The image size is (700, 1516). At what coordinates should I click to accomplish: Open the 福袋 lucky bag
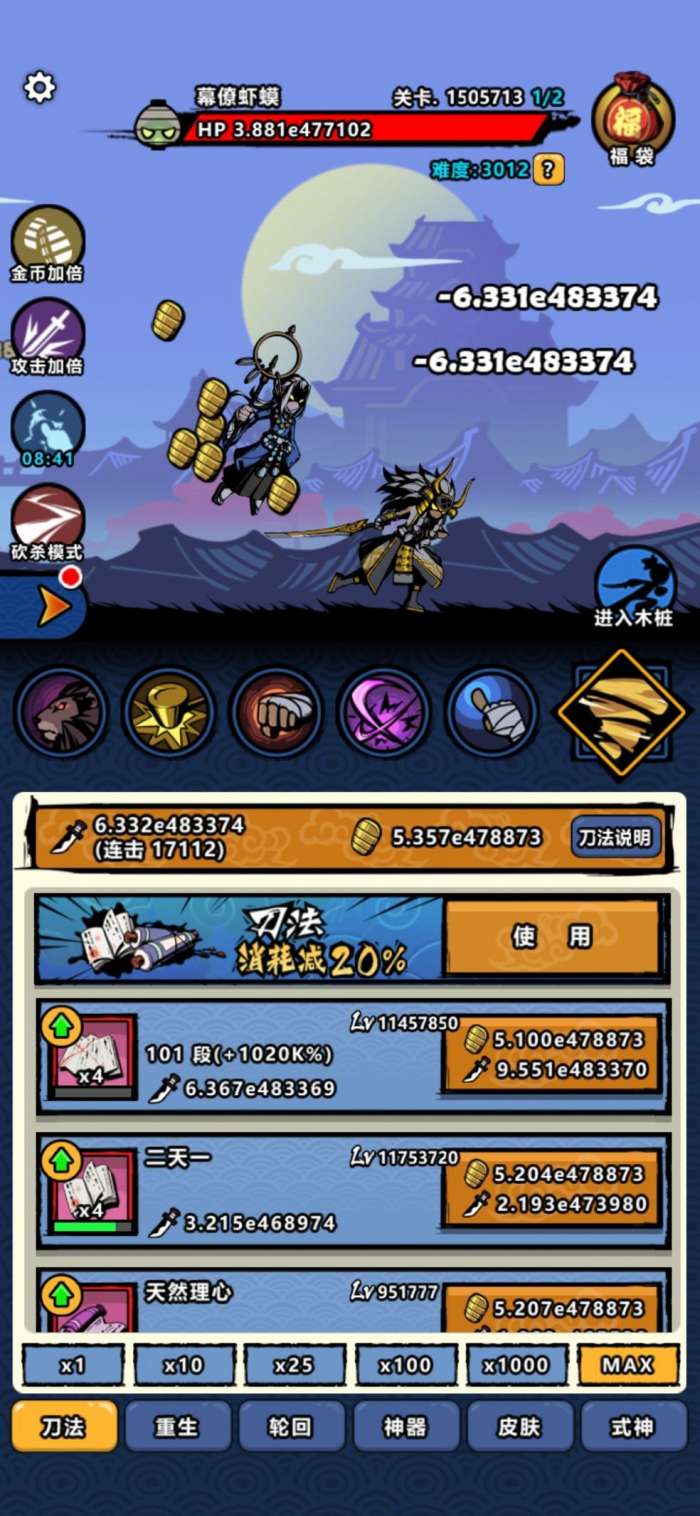[x=632, y=118]
